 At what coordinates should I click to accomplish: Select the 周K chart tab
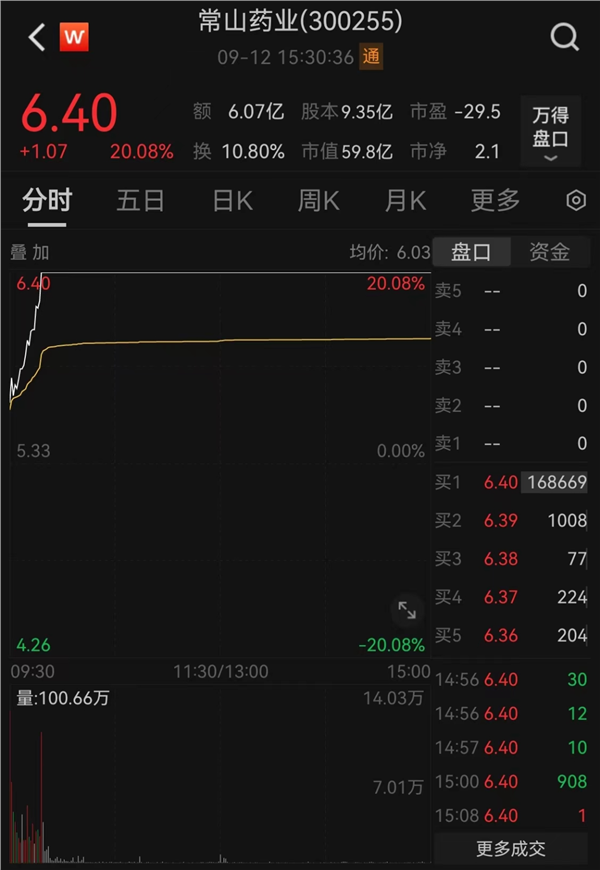tap(318, 201)
